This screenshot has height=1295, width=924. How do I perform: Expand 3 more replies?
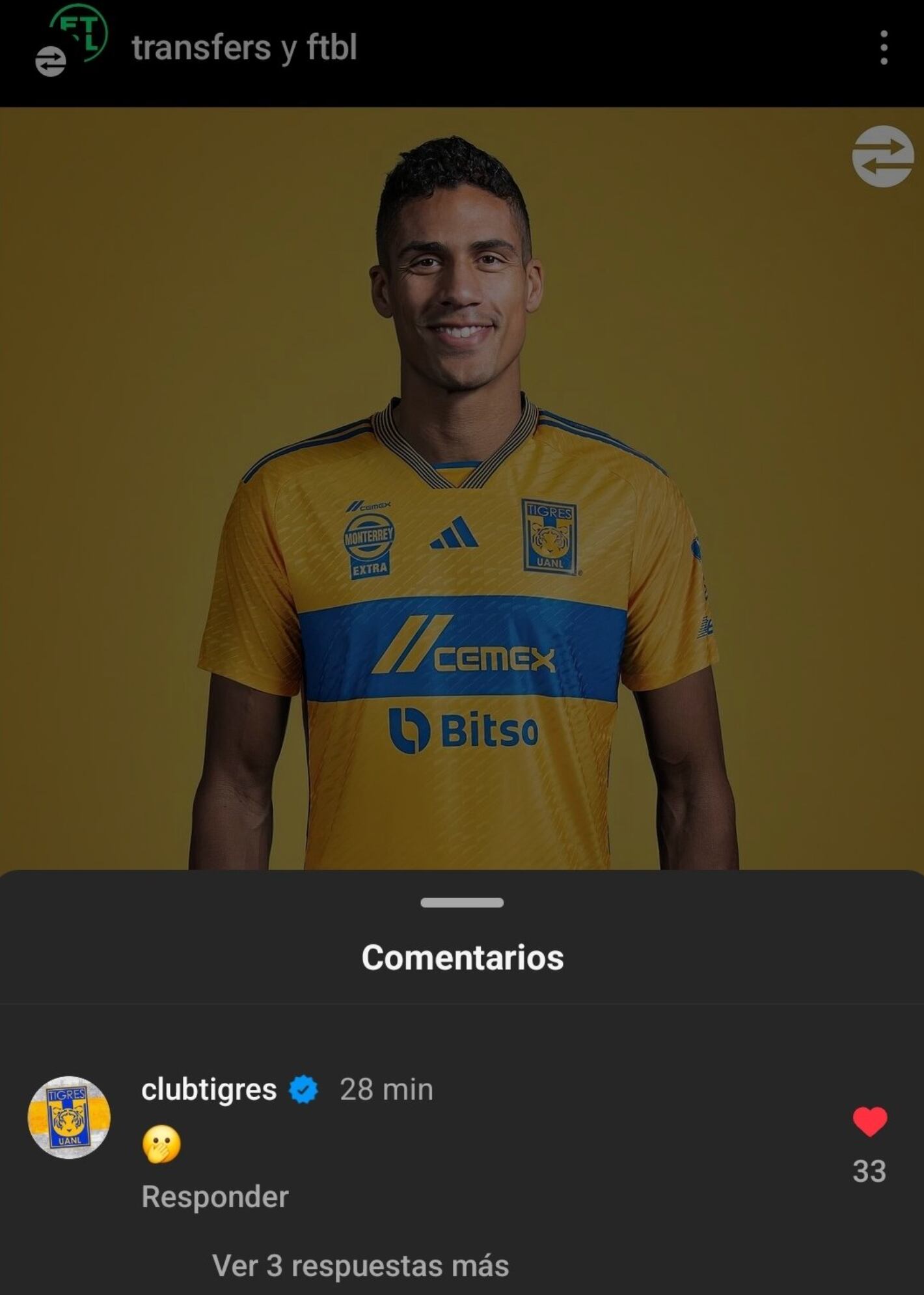tap(360, 1266)
